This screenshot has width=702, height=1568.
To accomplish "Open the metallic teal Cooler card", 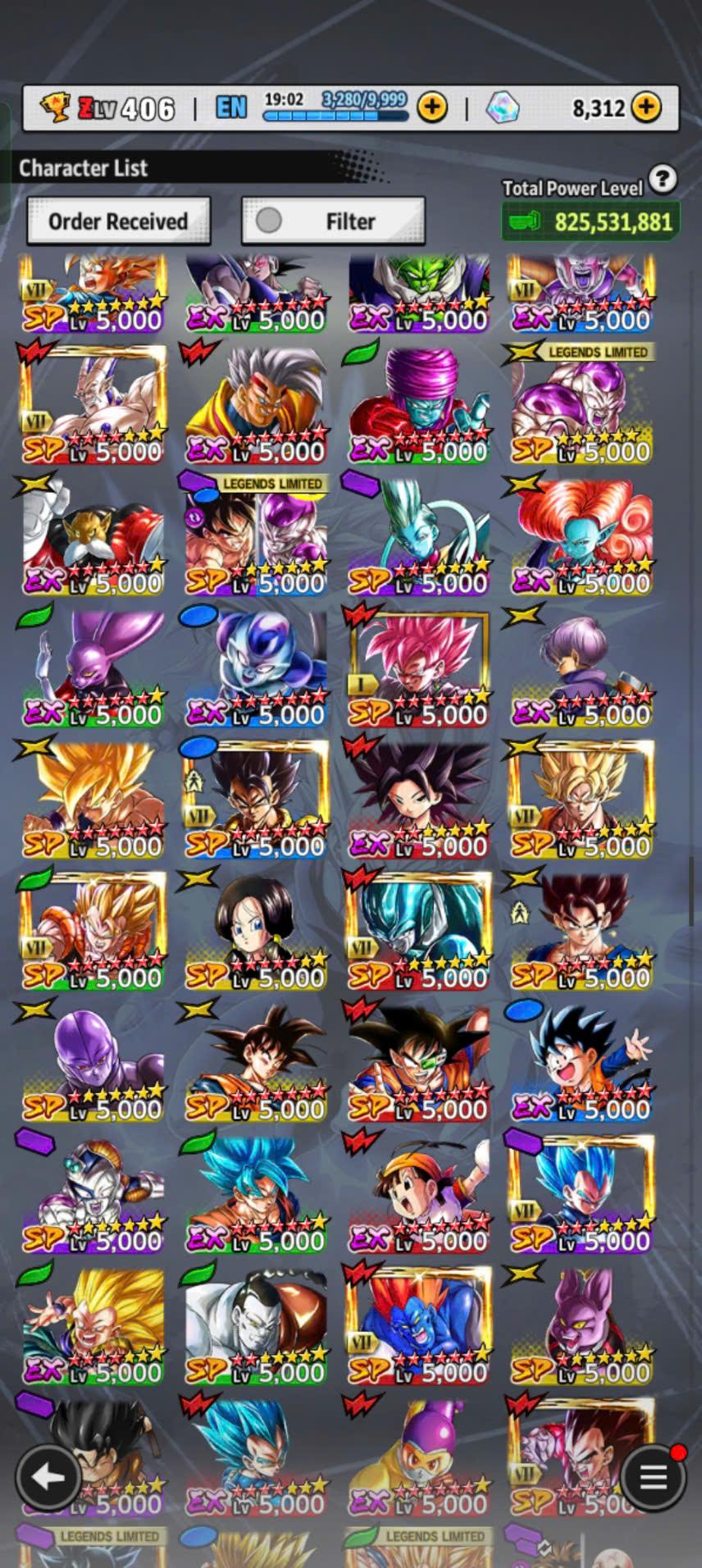I will pyautogui.click(x=418, y=930).
